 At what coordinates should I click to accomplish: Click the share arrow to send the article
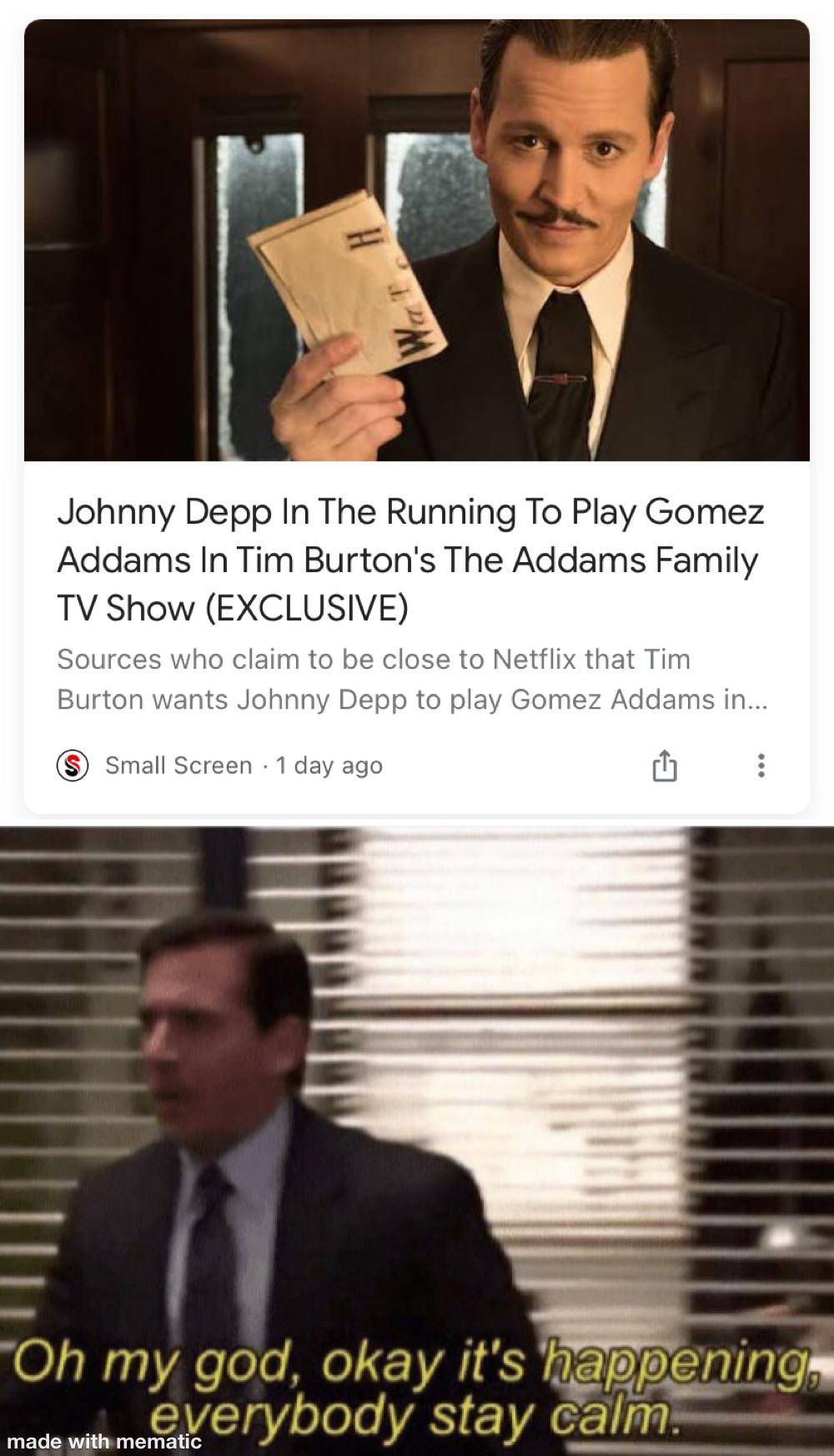click(x=663, y=766)
